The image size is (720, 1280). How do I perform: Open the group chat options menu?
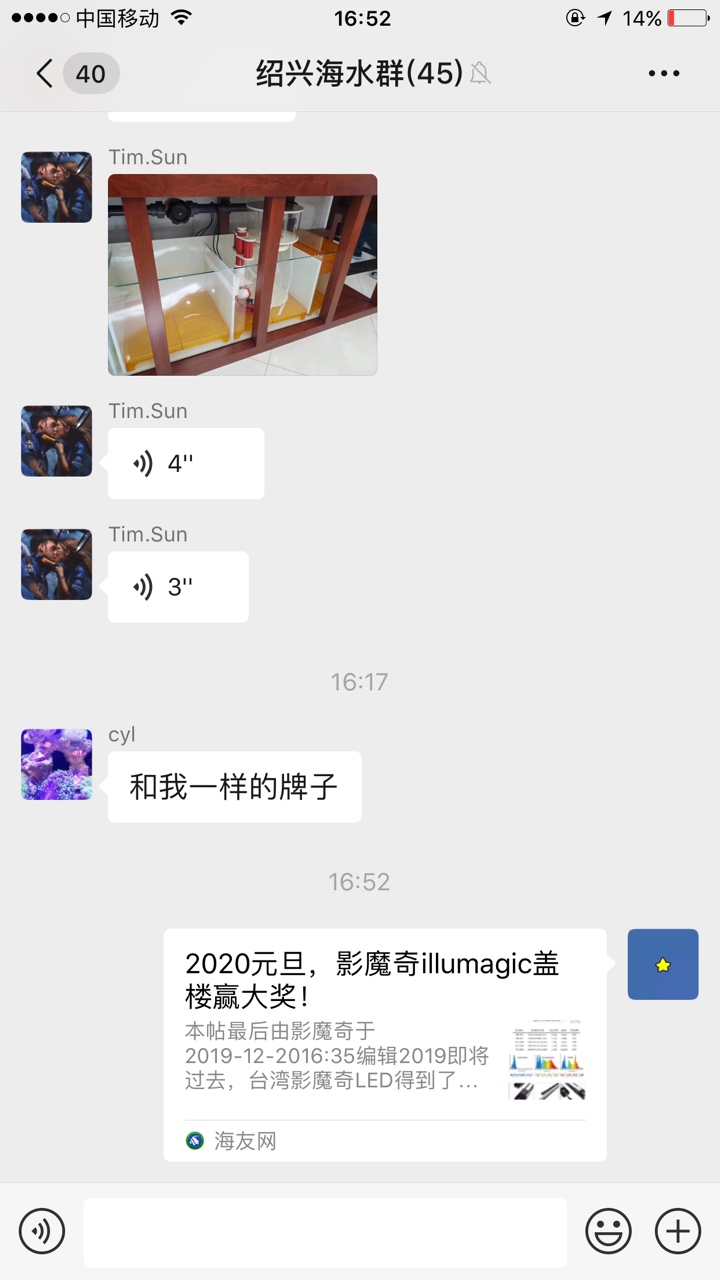click(x=664, y=74)
